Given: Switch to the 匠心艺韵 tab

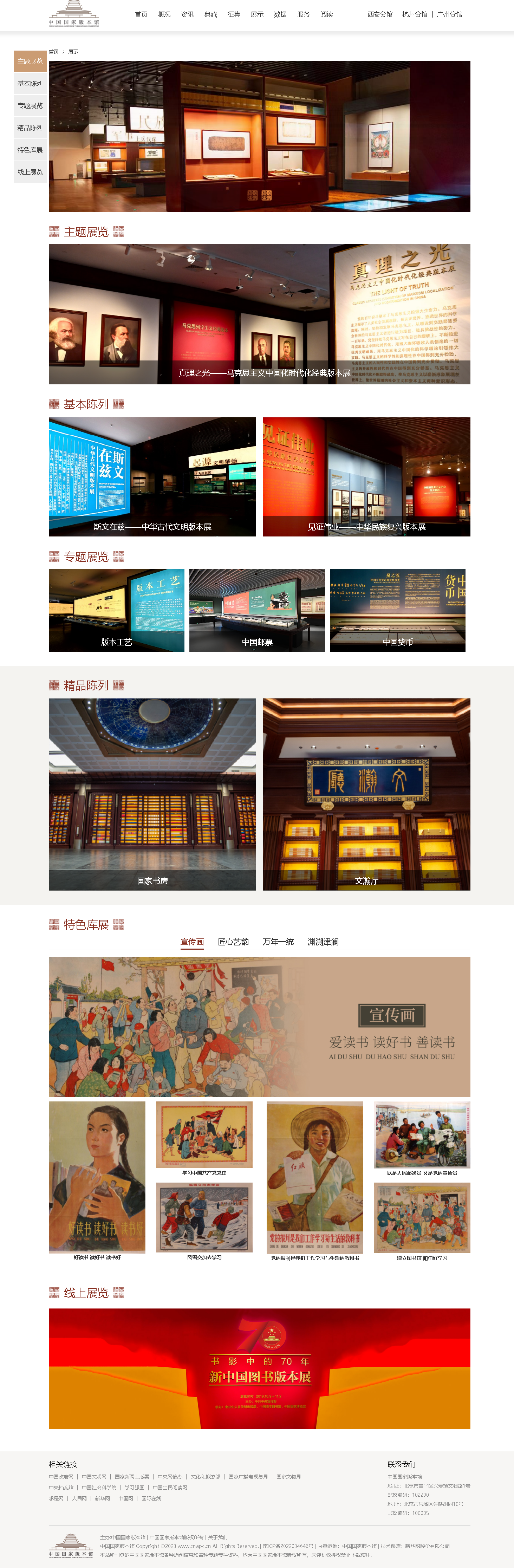Looking at the screenshot, I should click(x=233, y=942).
